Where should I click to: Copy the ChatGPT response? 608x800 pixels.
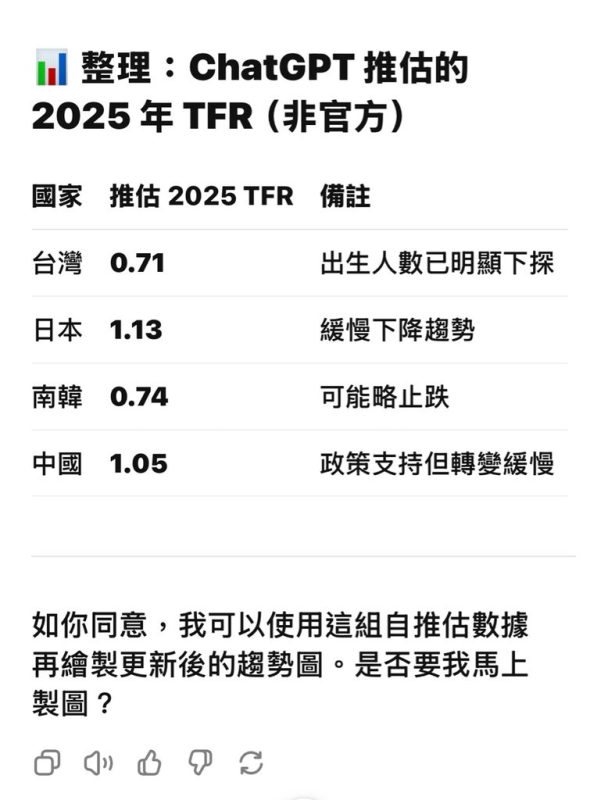coord(47,763)
